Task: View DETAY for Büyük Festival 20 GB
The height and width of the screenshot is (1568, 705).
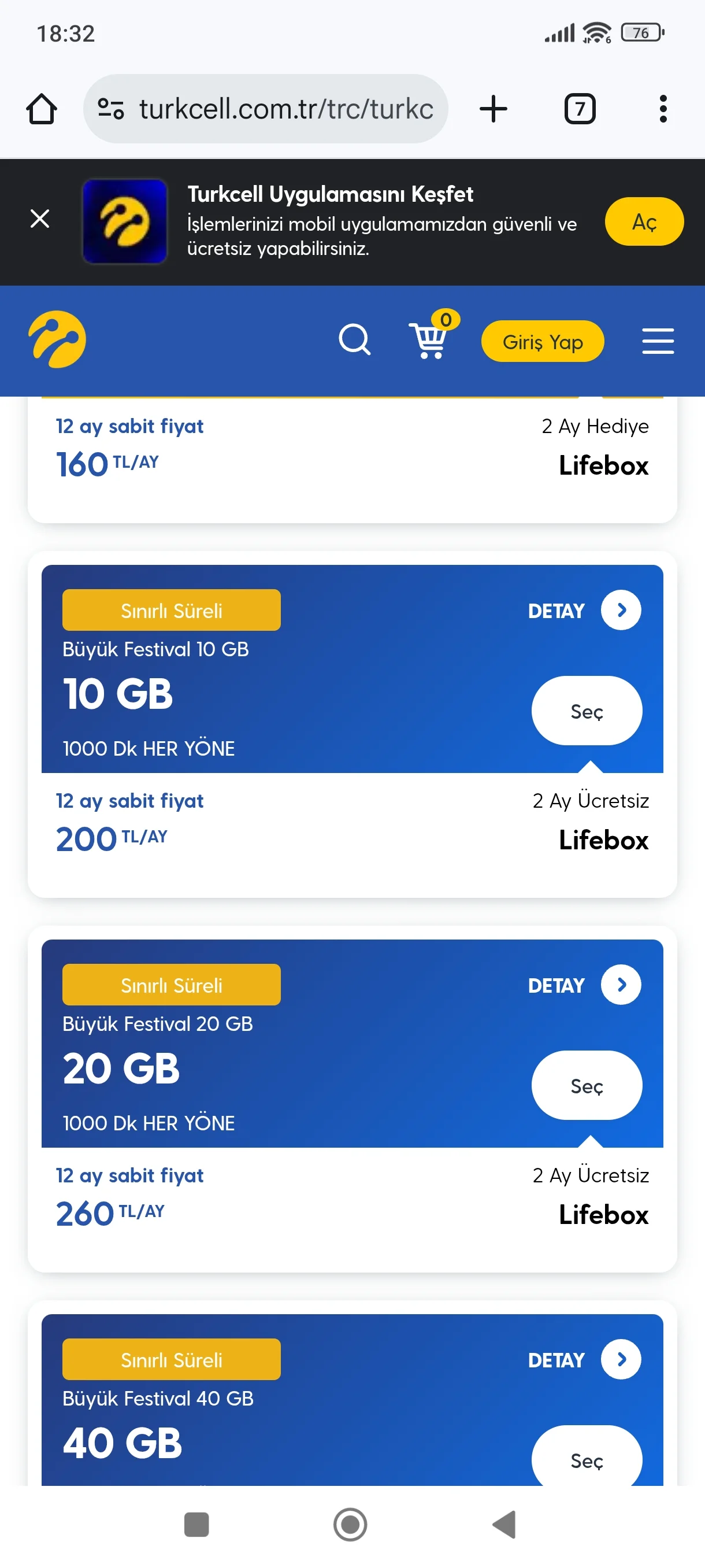Action: (621, 985)
